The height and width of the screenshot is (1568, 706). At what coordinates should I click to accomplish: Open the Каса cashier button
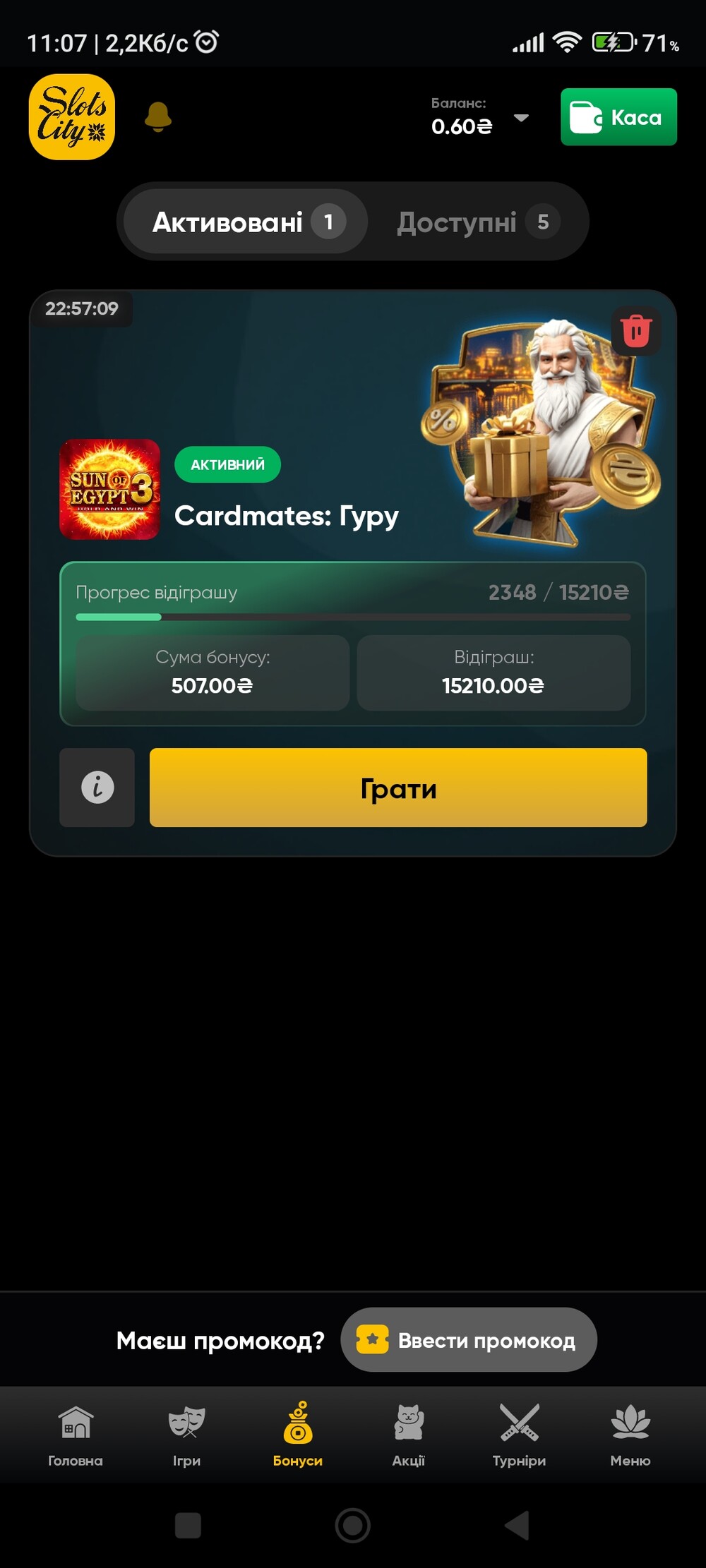(x=618, y=117)
